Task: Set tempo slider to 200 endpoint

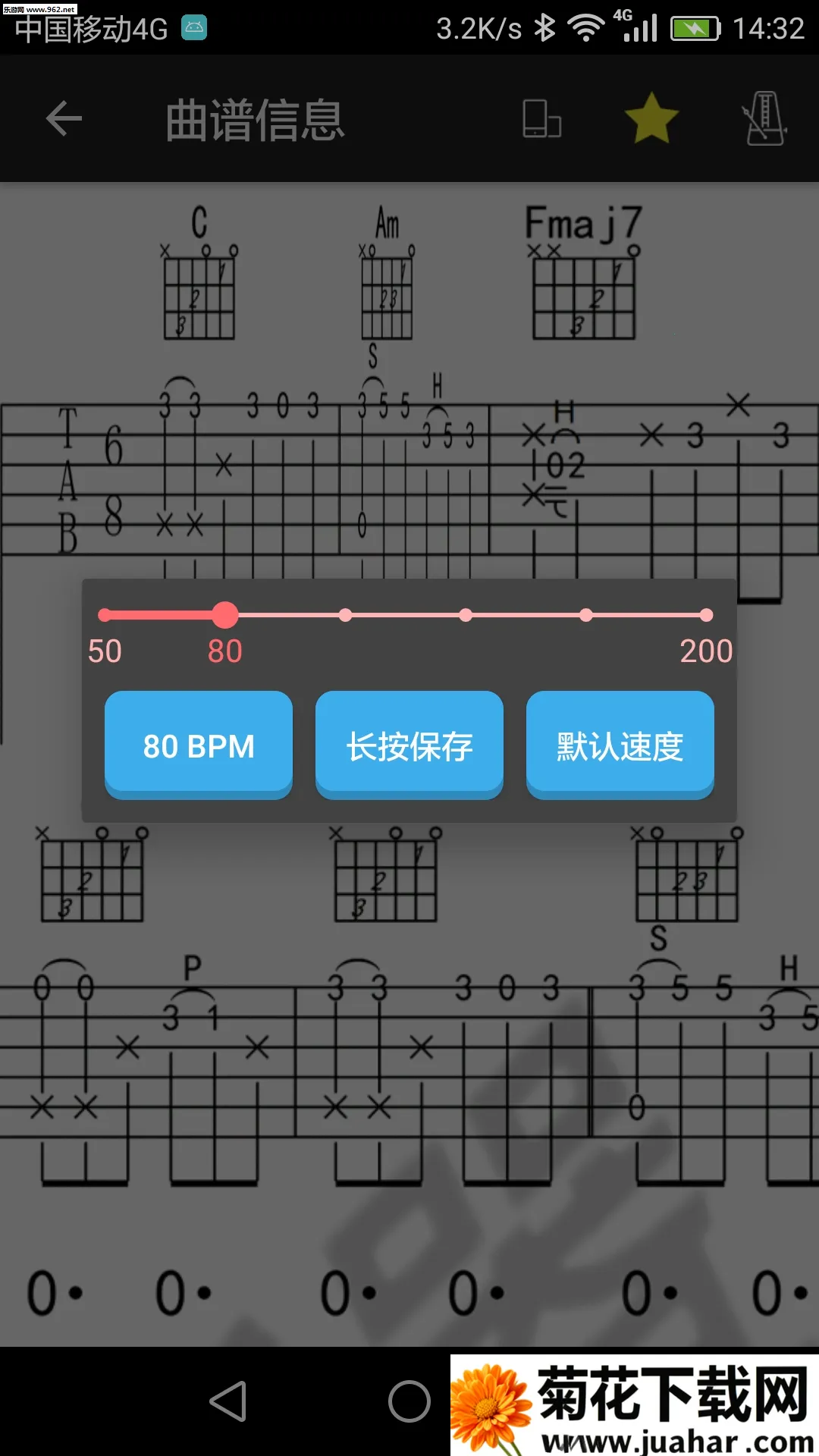Action: [x=706, y=615]
